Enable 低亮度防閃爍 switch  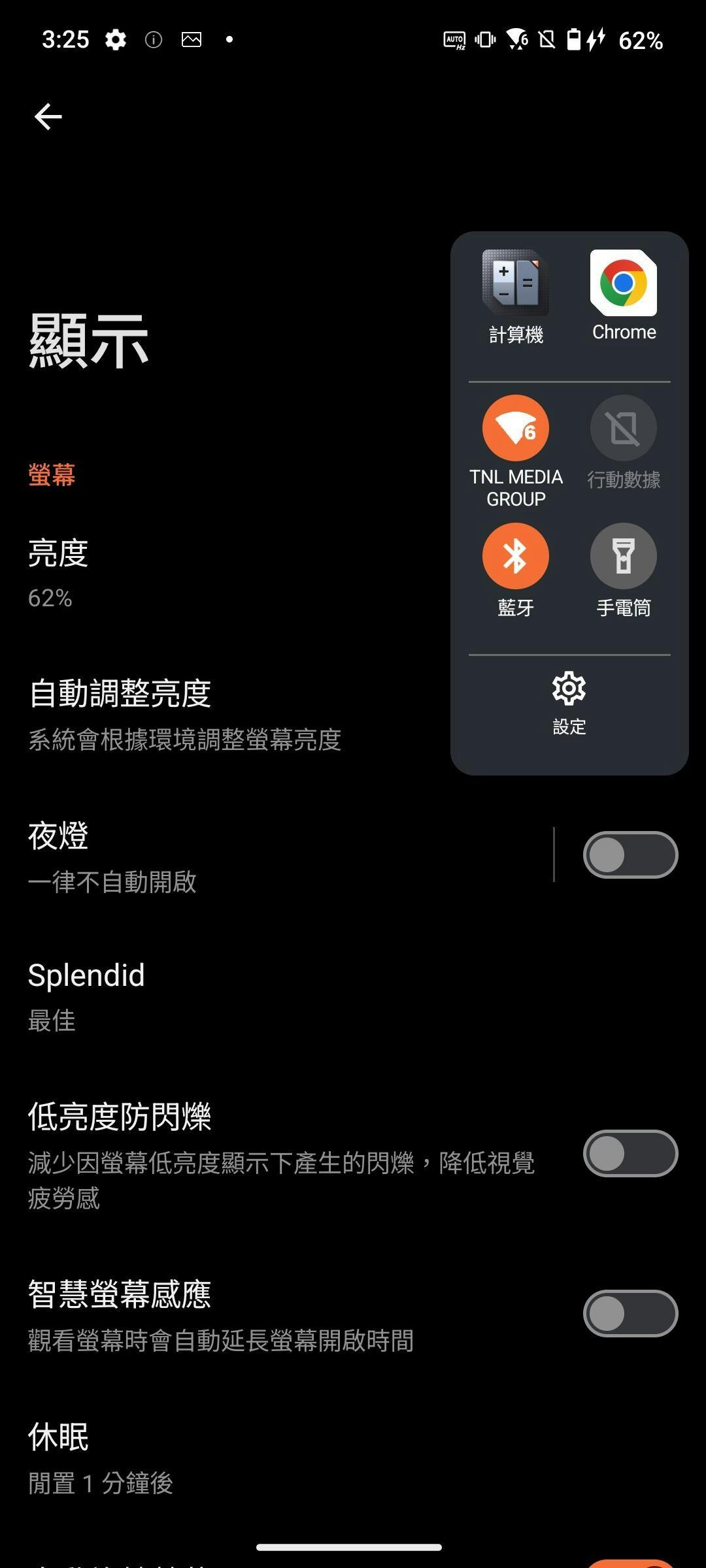(x=630, y=1154)
